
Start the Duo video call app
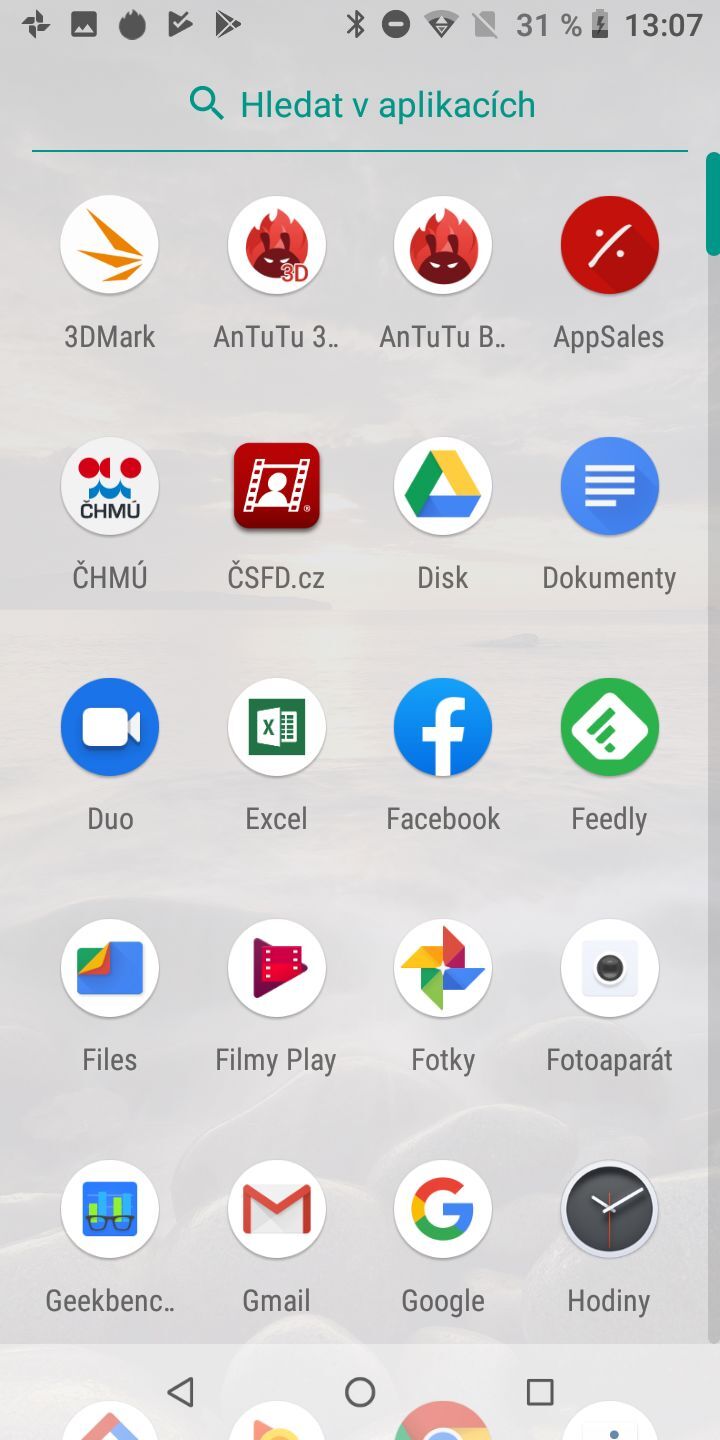click(110, 727)
